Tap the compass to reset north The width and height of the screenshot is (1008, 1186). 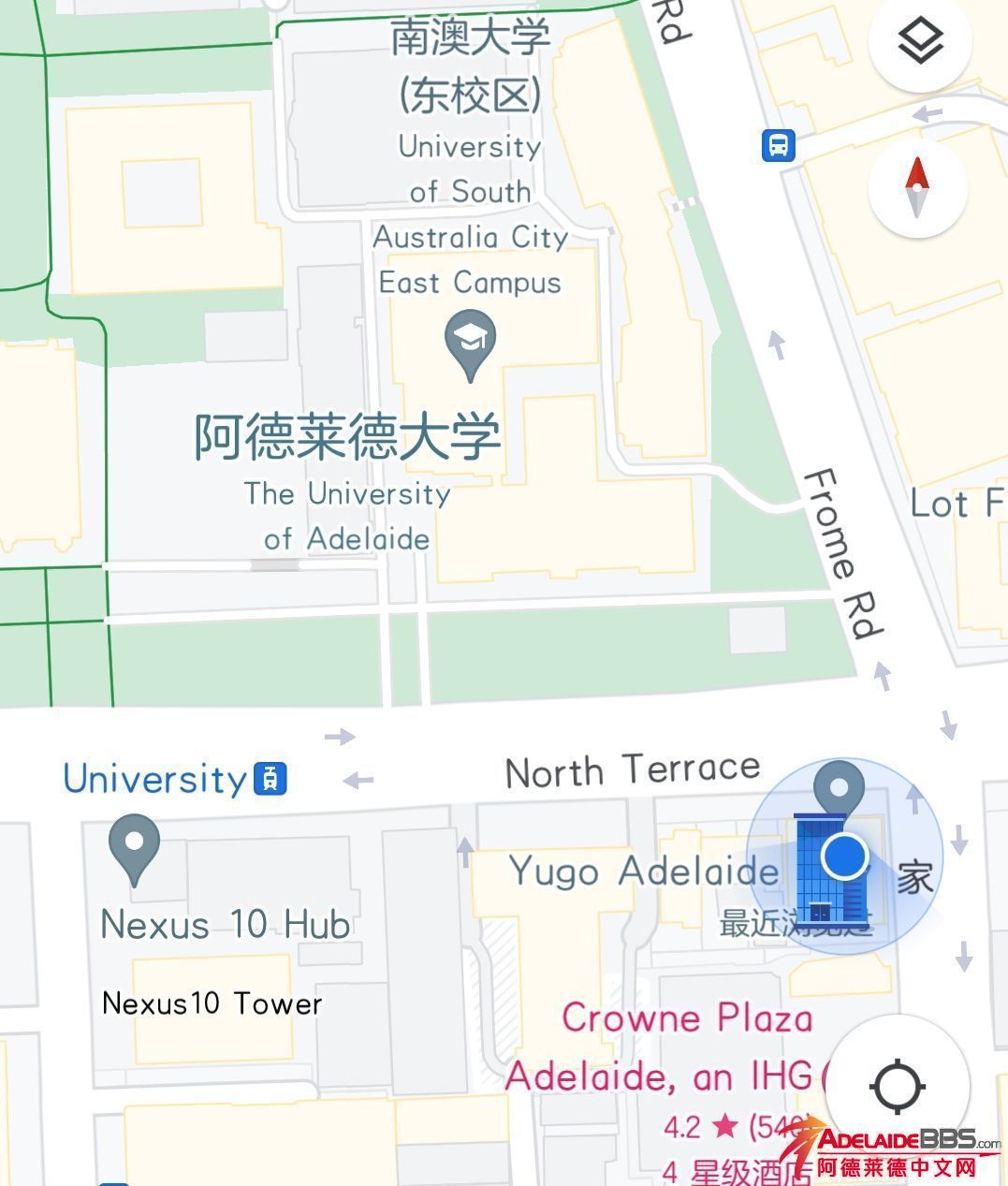pos(916,187)
